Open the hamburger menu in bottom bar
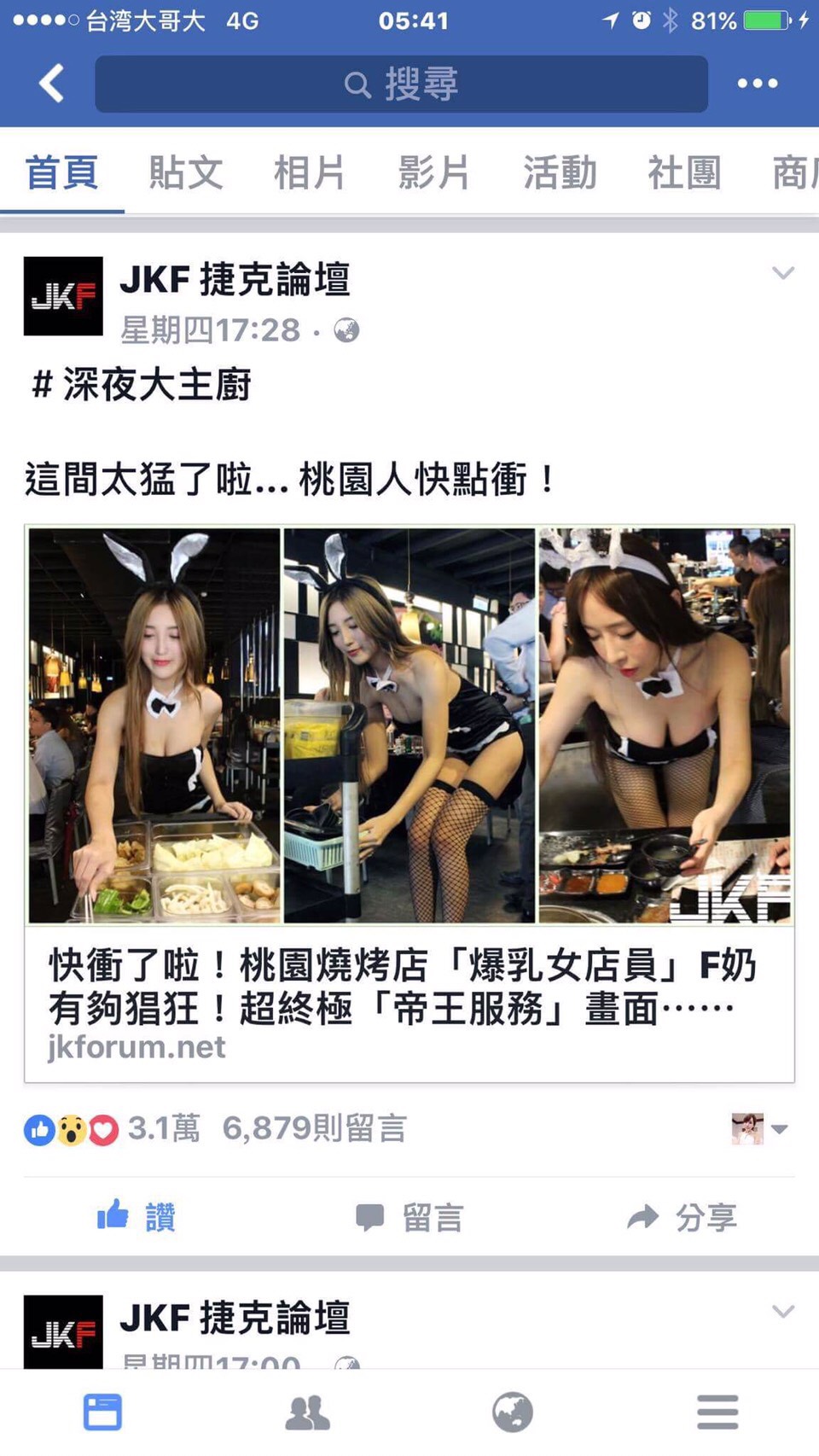 pyautogui.click(x=717, y=1412)
